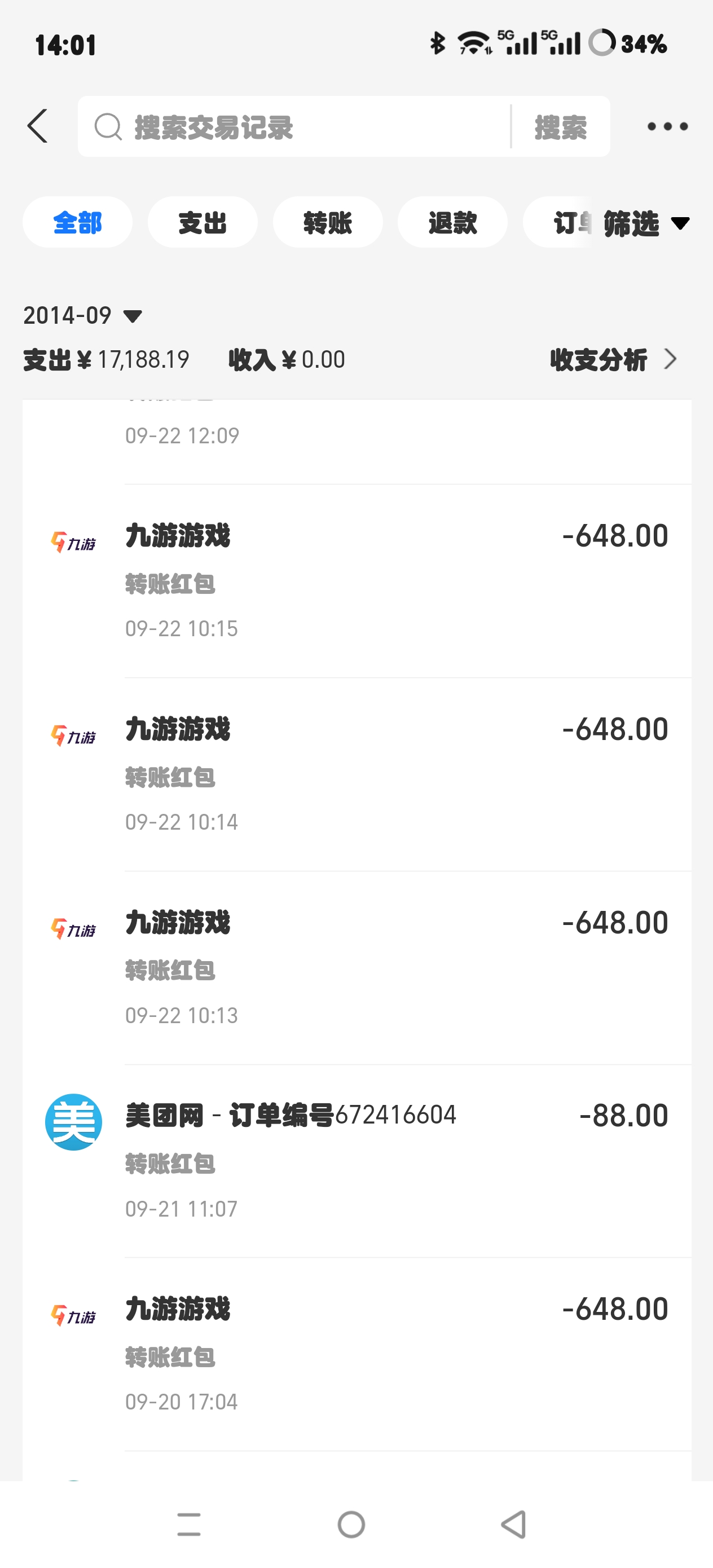Viewport: 713px width, 1568px height.
Task: Switch to the 转账 filter
Action: tap(328, 222)
